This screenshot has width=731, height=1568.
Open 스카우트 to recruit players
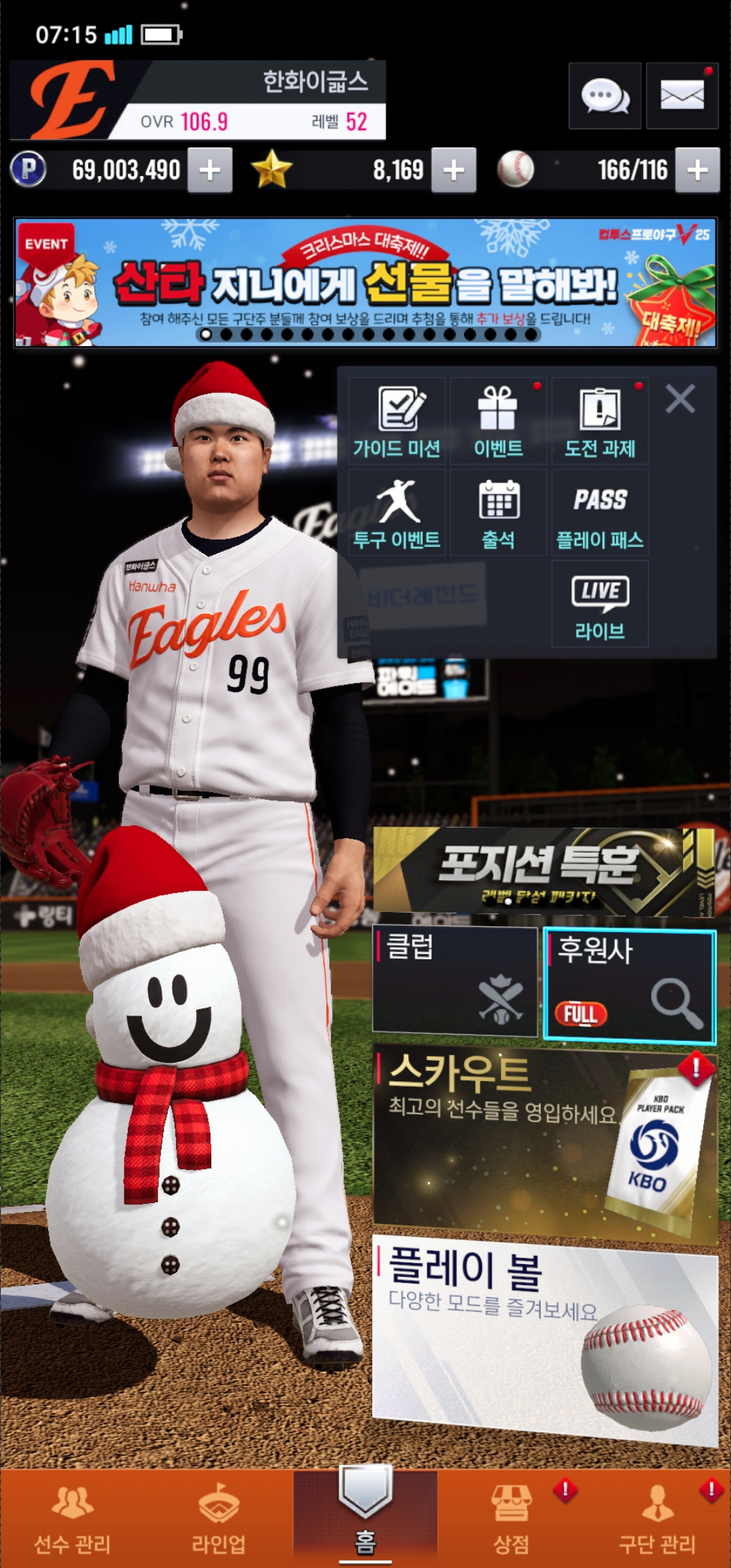pos(544,1146)
